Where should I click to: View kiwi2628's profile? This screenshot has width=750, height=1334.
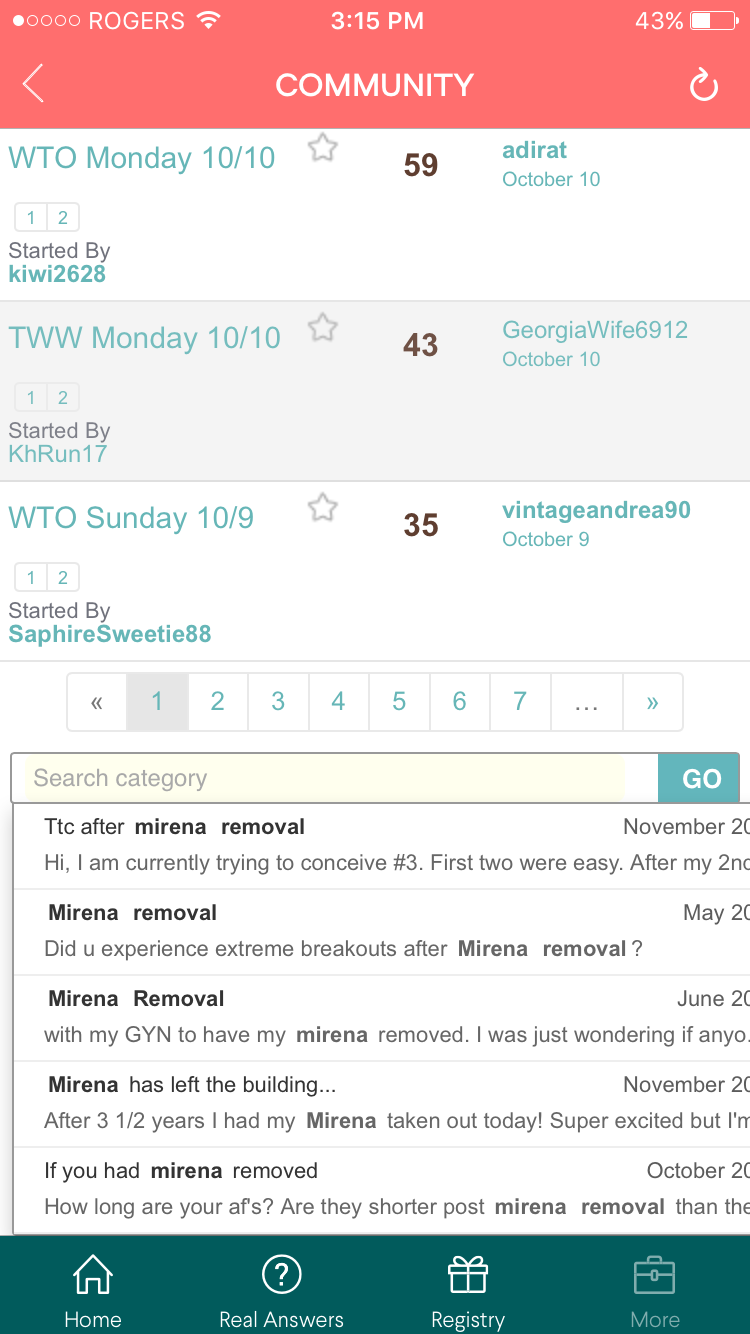[x=57, y=274]
